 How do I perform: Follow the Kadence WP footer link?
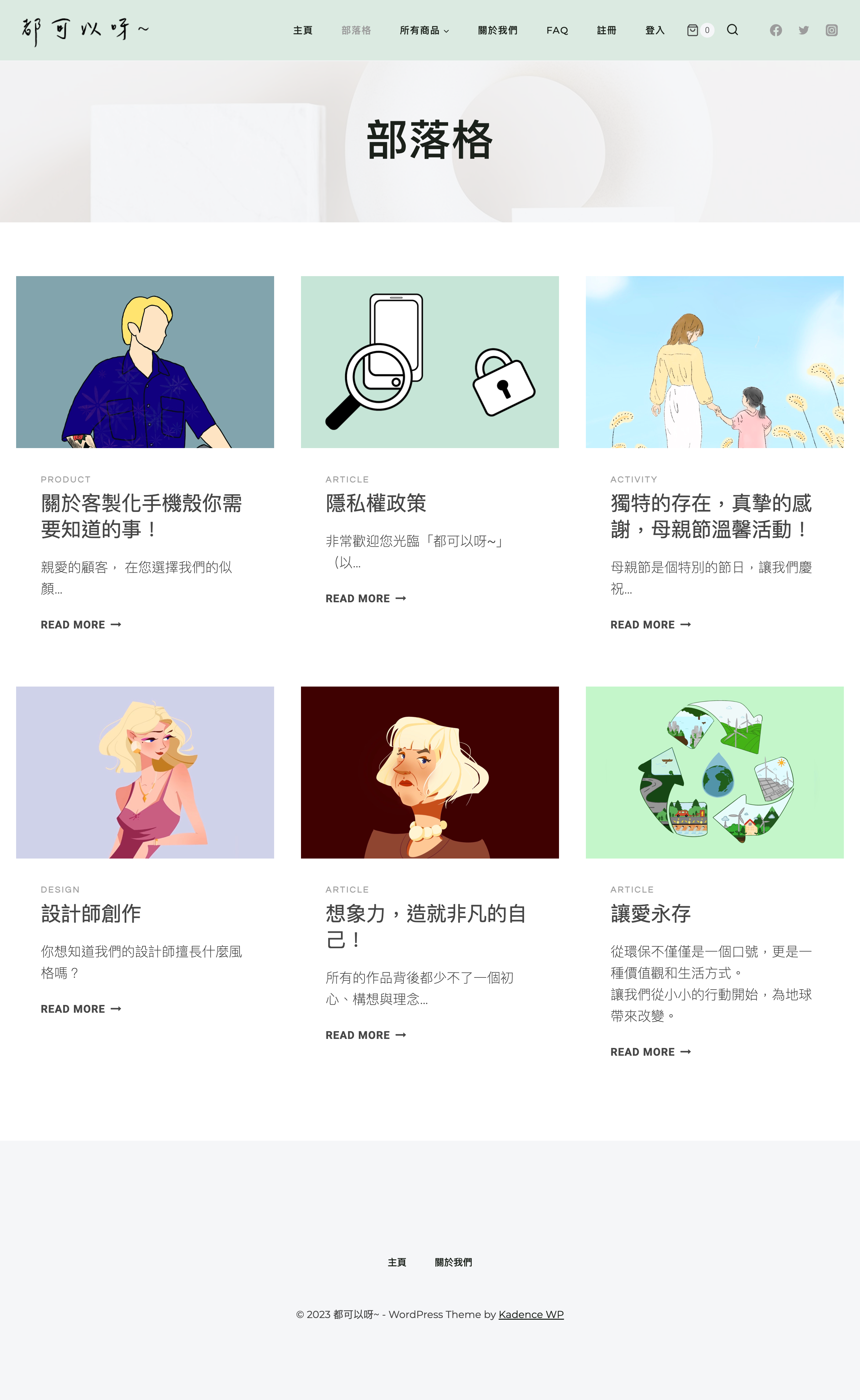coord(531,1314)
